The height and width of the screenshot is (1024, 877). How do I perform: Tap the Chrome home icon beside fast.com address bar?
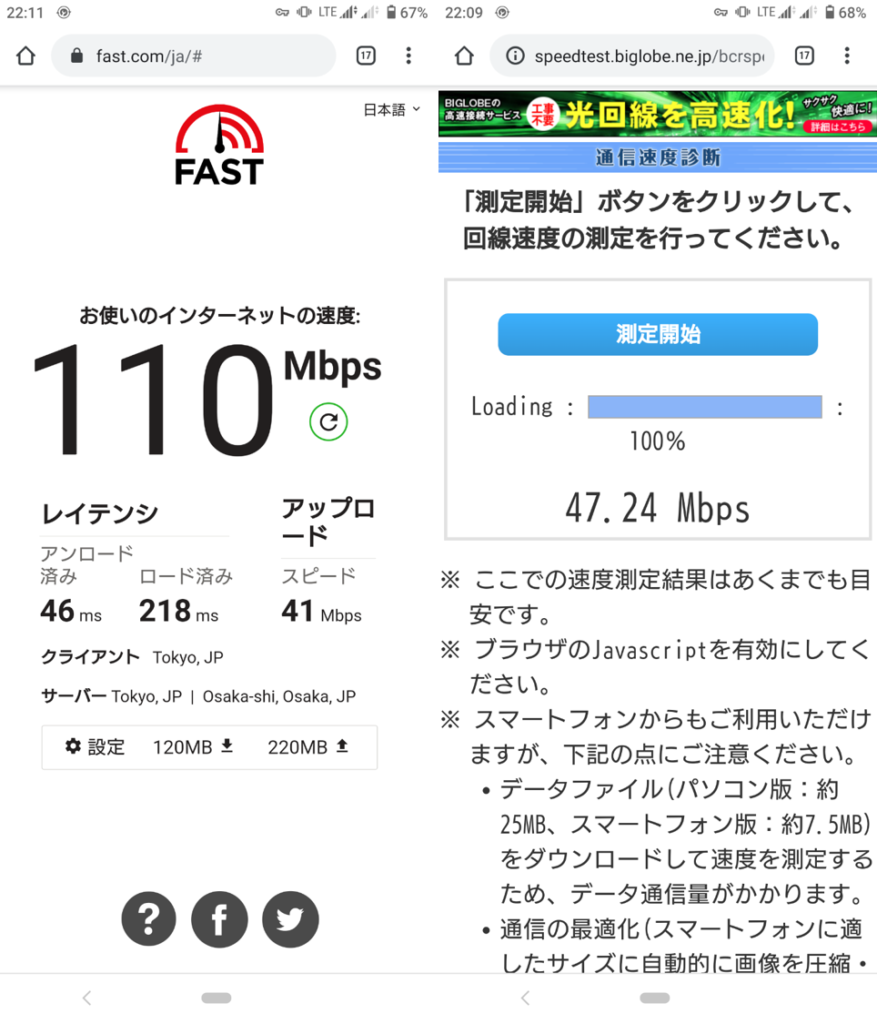(26, 56)
